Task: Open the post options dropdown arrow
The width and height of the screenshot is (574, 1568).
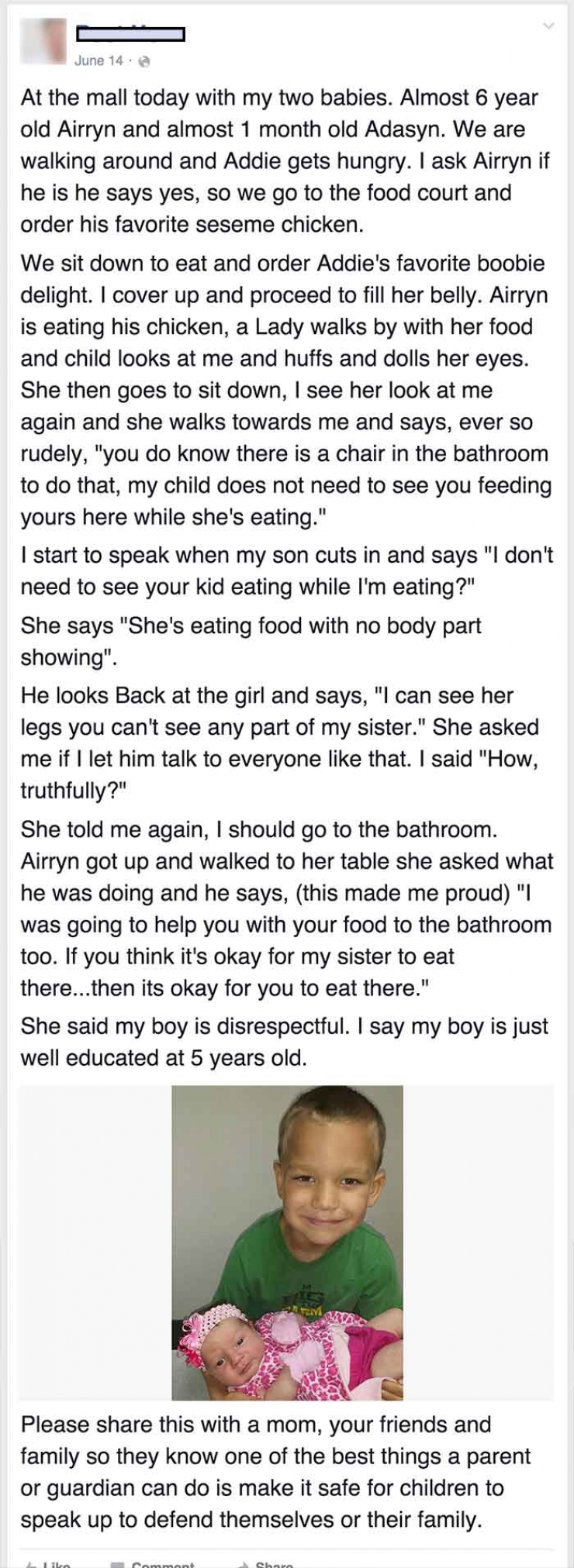Action: coord(549,27)
